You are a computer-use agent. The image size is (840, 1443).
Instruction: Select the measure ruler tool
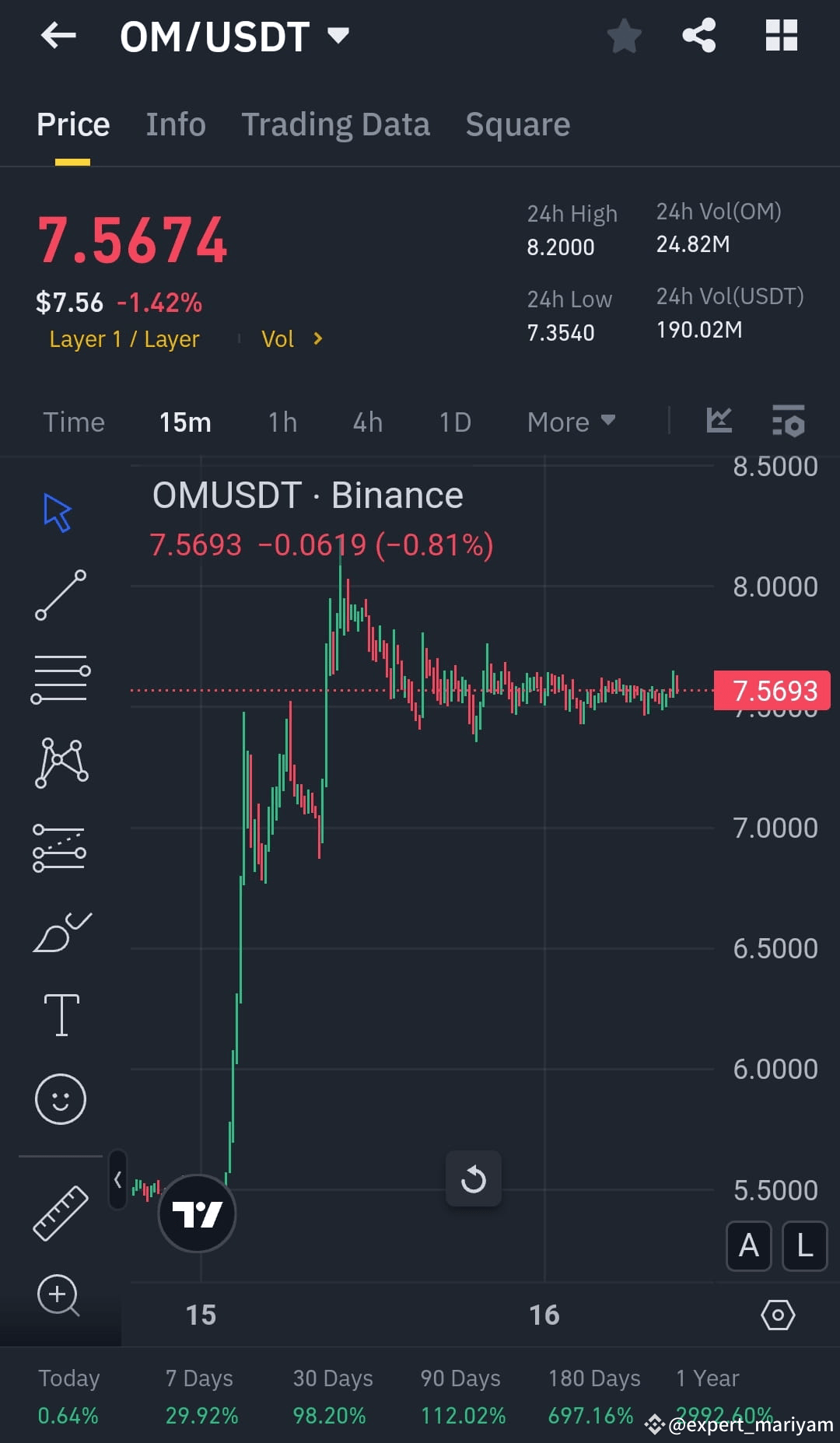coord(61,1211)
